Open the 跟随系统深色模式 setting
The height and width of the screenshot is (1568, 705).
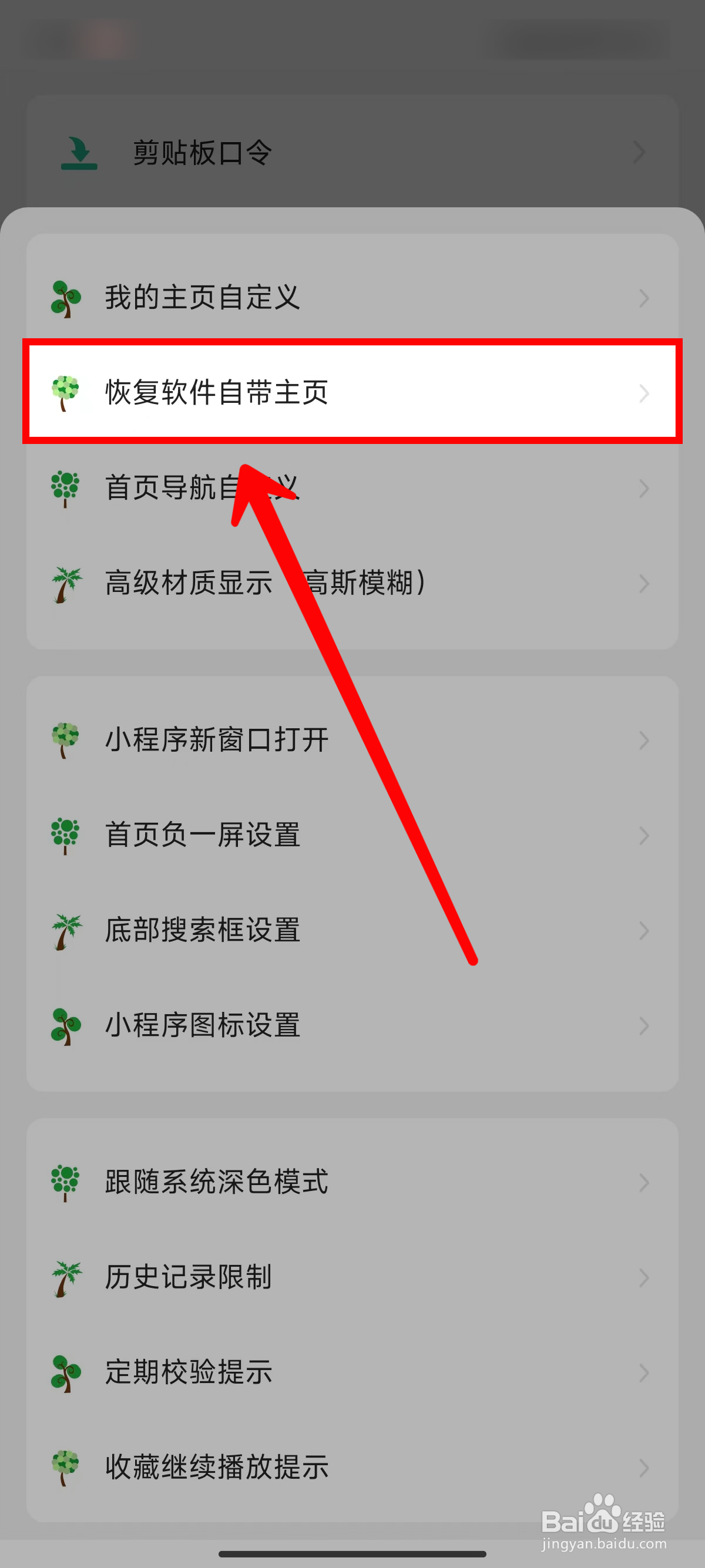pos(304,1183)
